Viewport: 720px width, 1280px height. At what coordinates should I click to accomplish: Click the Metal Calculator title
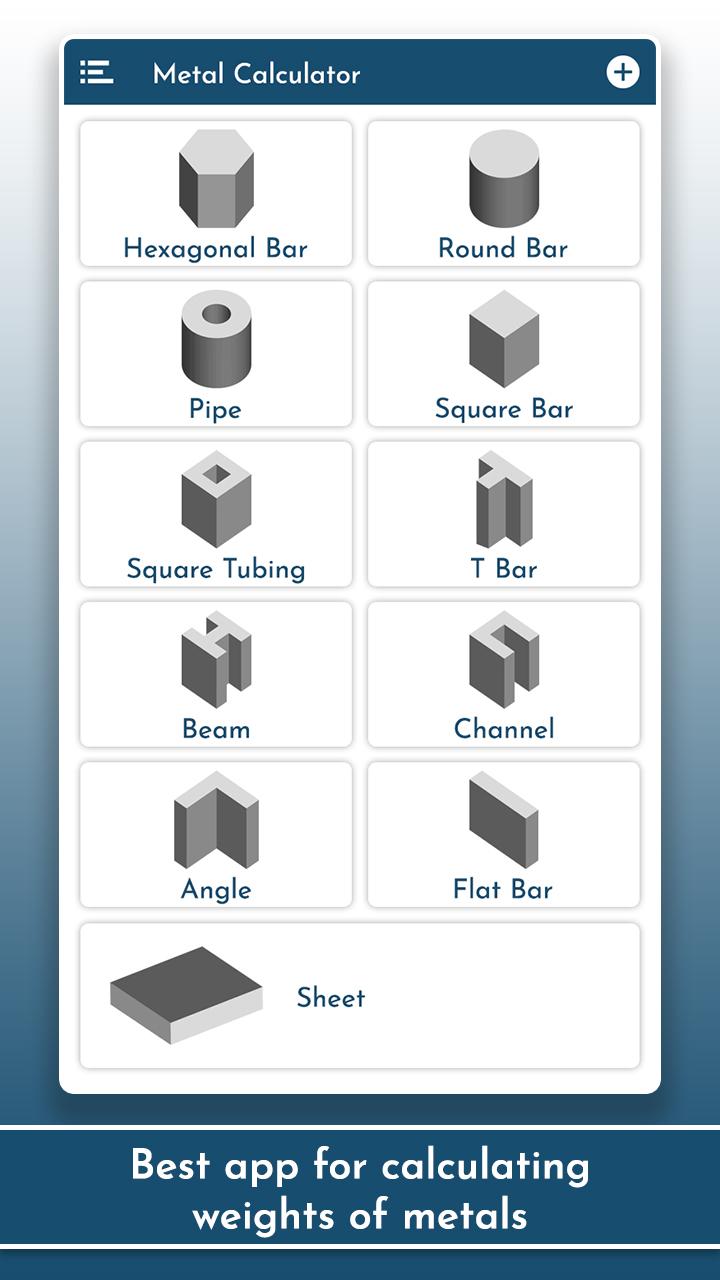tap(256, 73)
